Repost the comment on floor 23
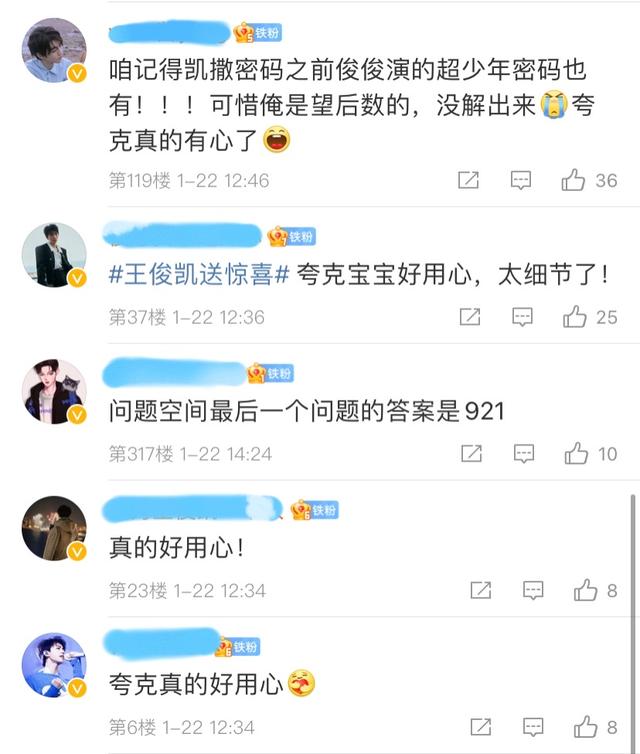Image resolution: width=640 pixels, height=754 pixels. point(481,590)
